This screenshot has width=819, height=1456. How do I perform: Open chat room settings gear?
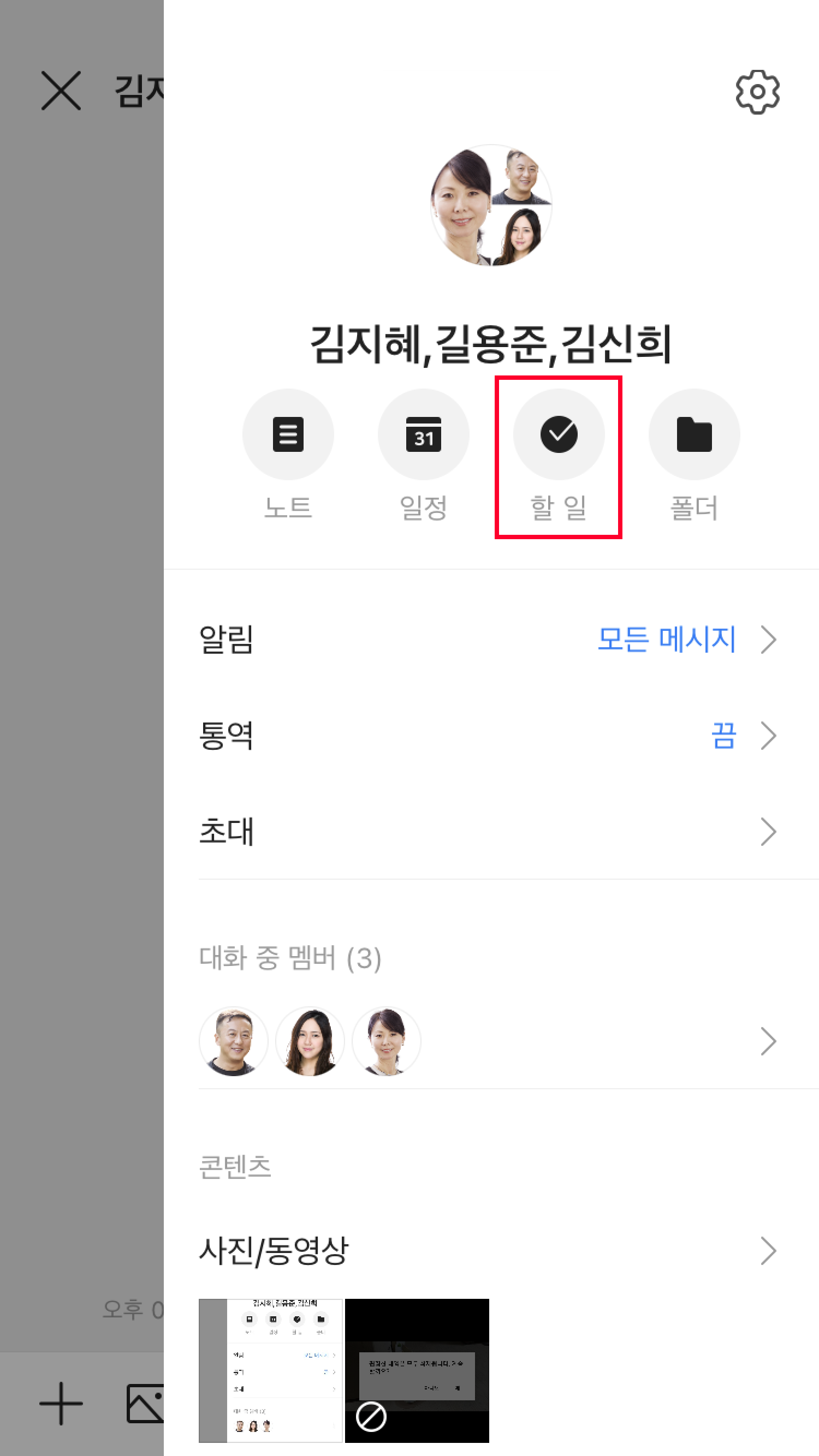coord(757,92)
